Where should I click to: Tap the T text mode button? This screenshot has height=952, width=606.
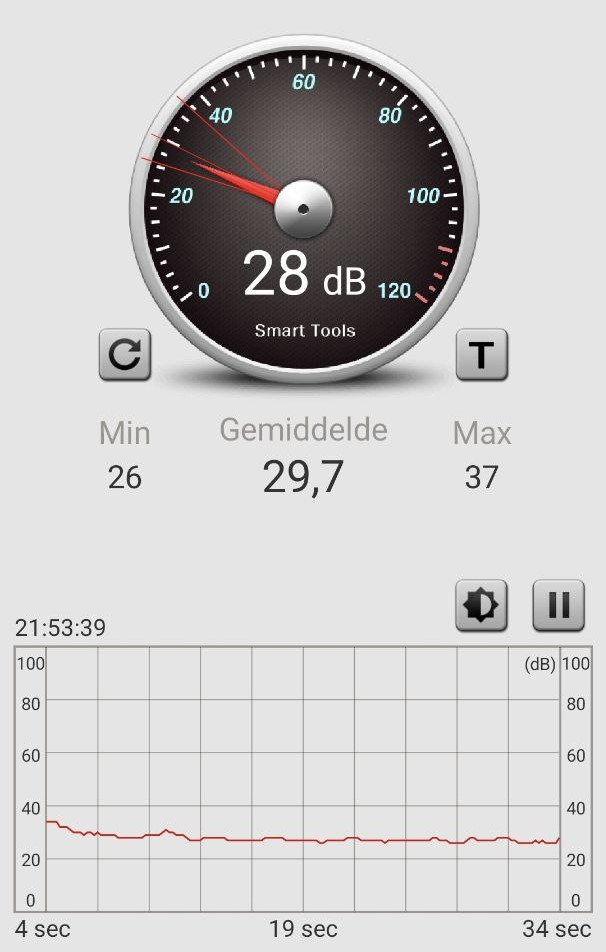(481, 354)
